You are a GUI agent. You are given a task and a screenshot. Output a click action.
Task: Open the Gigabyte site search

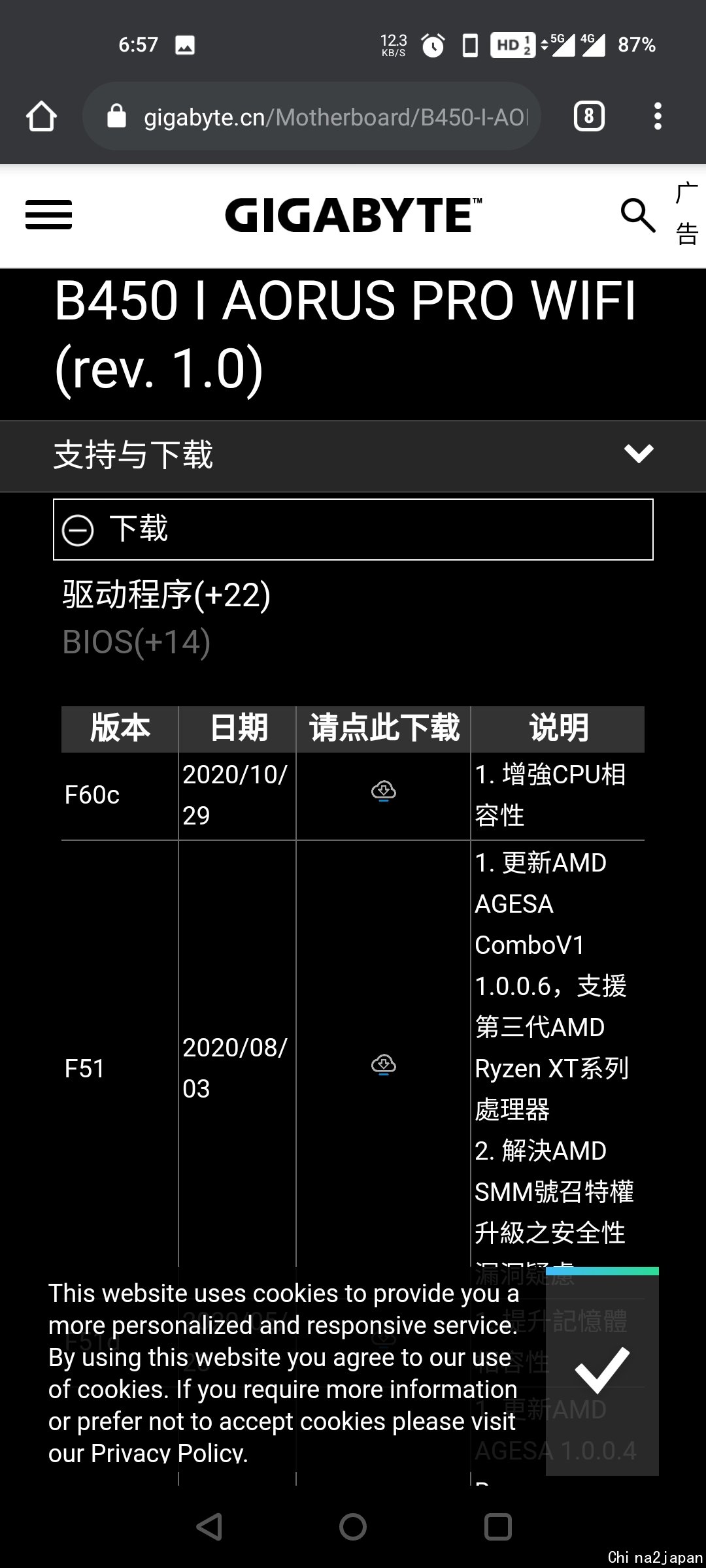click(637, 215)
